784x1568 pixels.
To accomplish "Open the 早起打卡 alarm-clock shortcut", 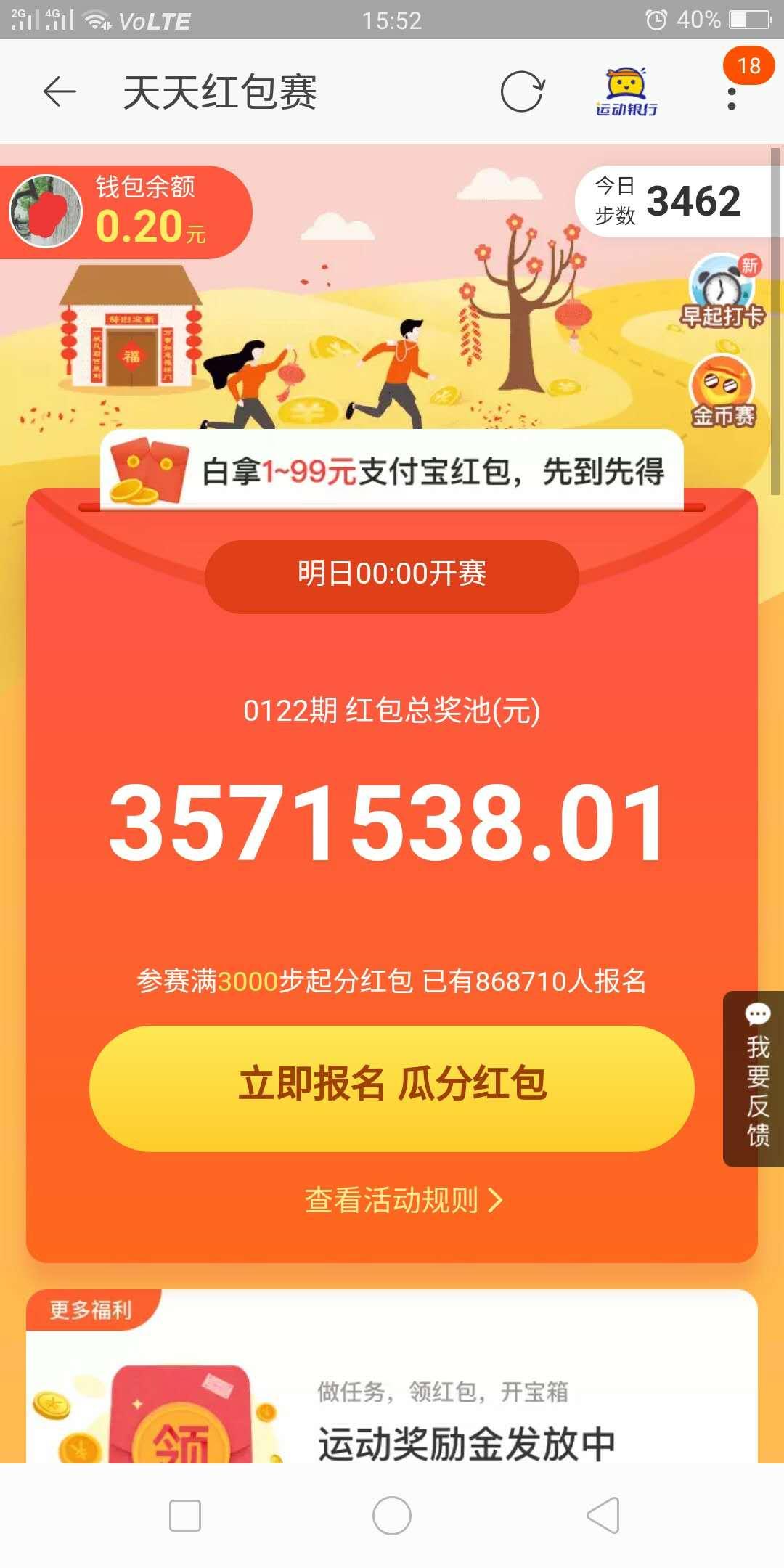I will [722, 292].
